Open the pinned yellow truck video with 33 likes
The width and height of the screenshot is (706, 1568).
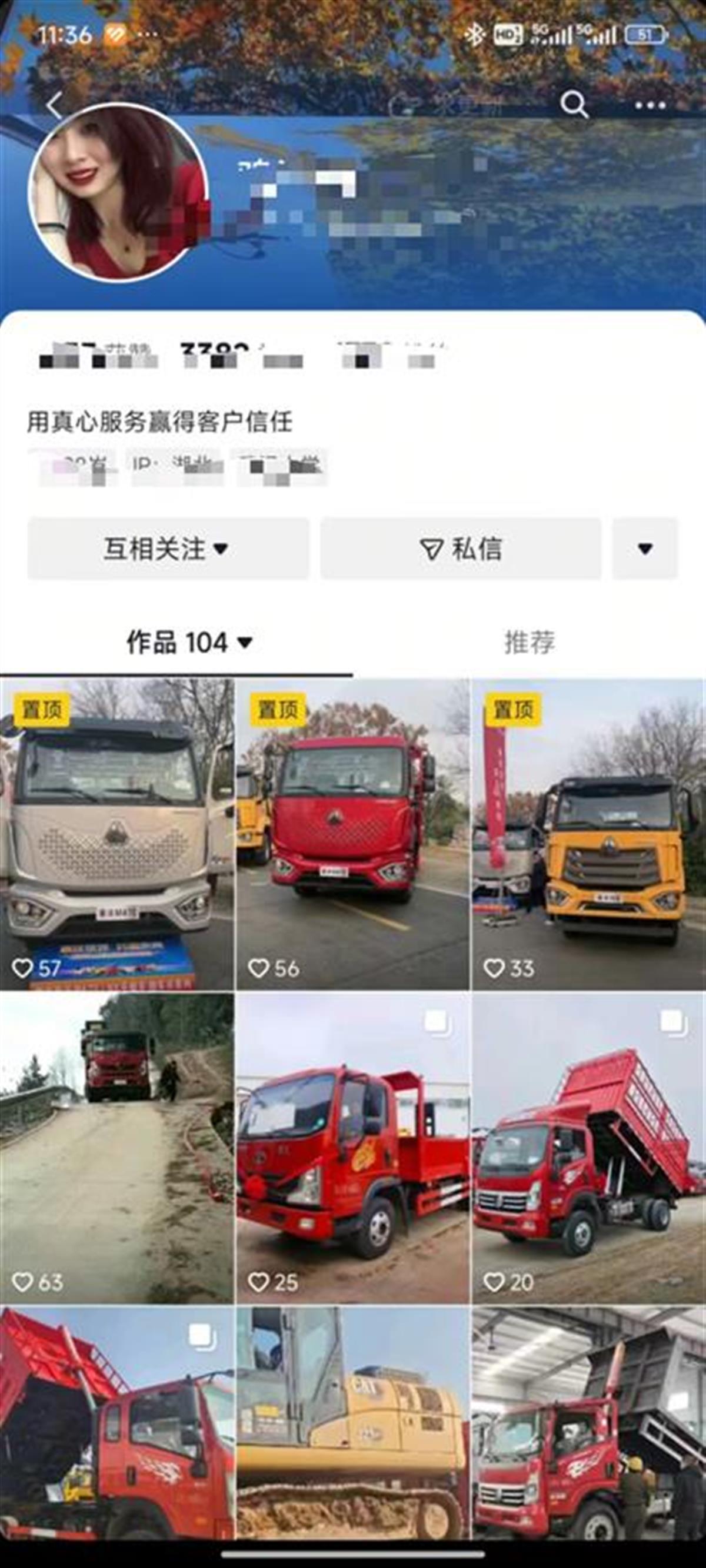point(588,834)
